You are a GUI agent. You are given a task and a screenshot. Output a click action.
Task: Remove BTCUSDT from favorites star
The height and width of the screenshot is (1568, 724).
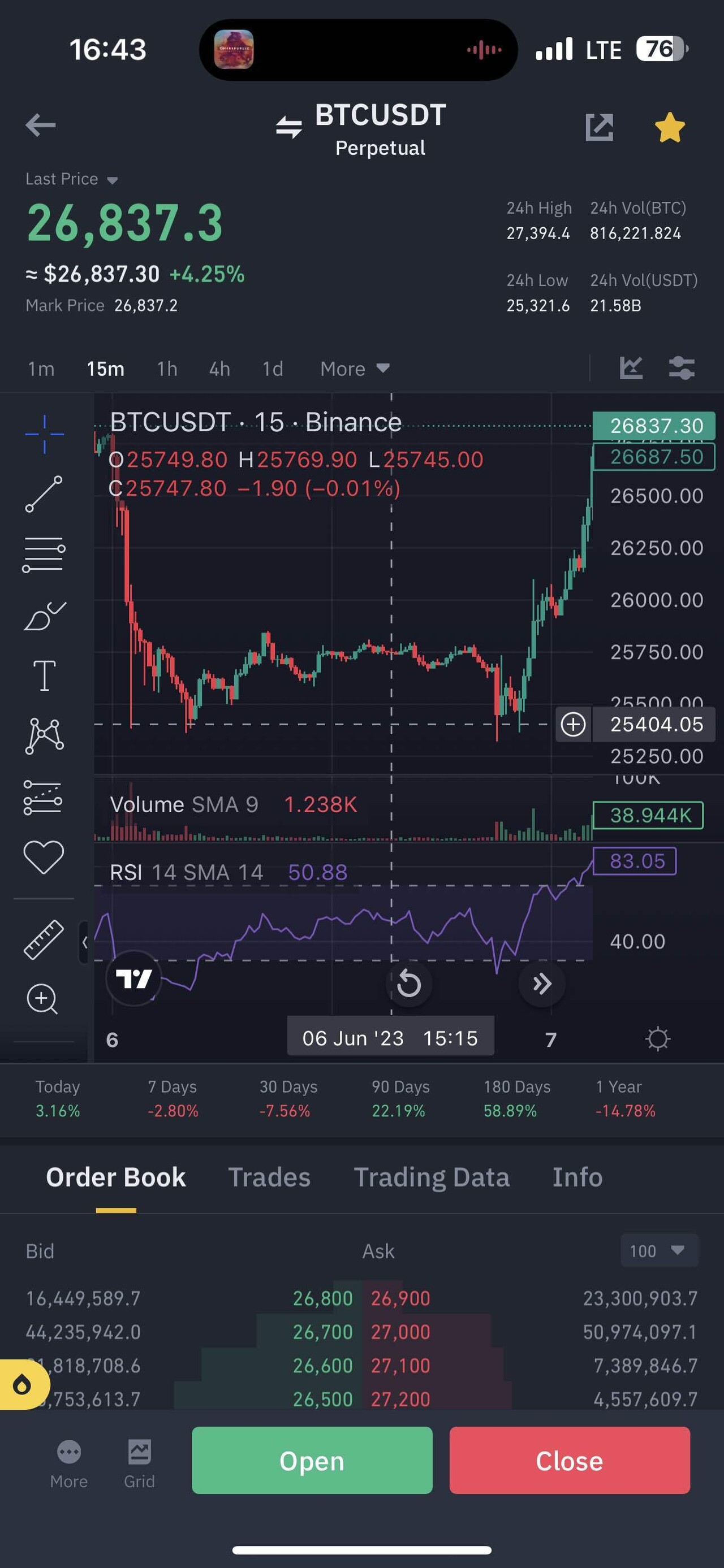click(669, 127)
